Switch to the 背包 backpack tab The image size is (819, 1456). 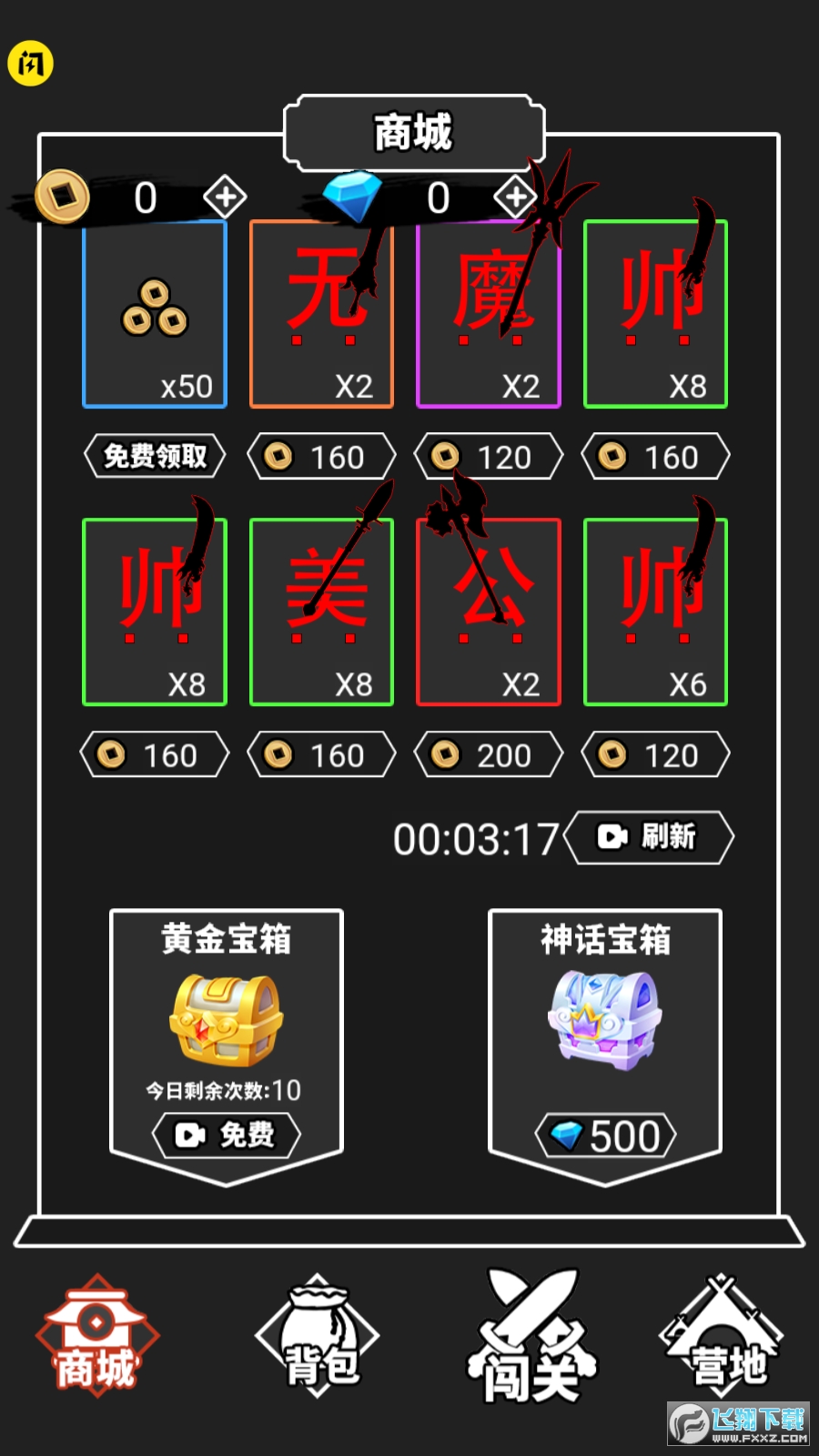[x=318, y=1338]
